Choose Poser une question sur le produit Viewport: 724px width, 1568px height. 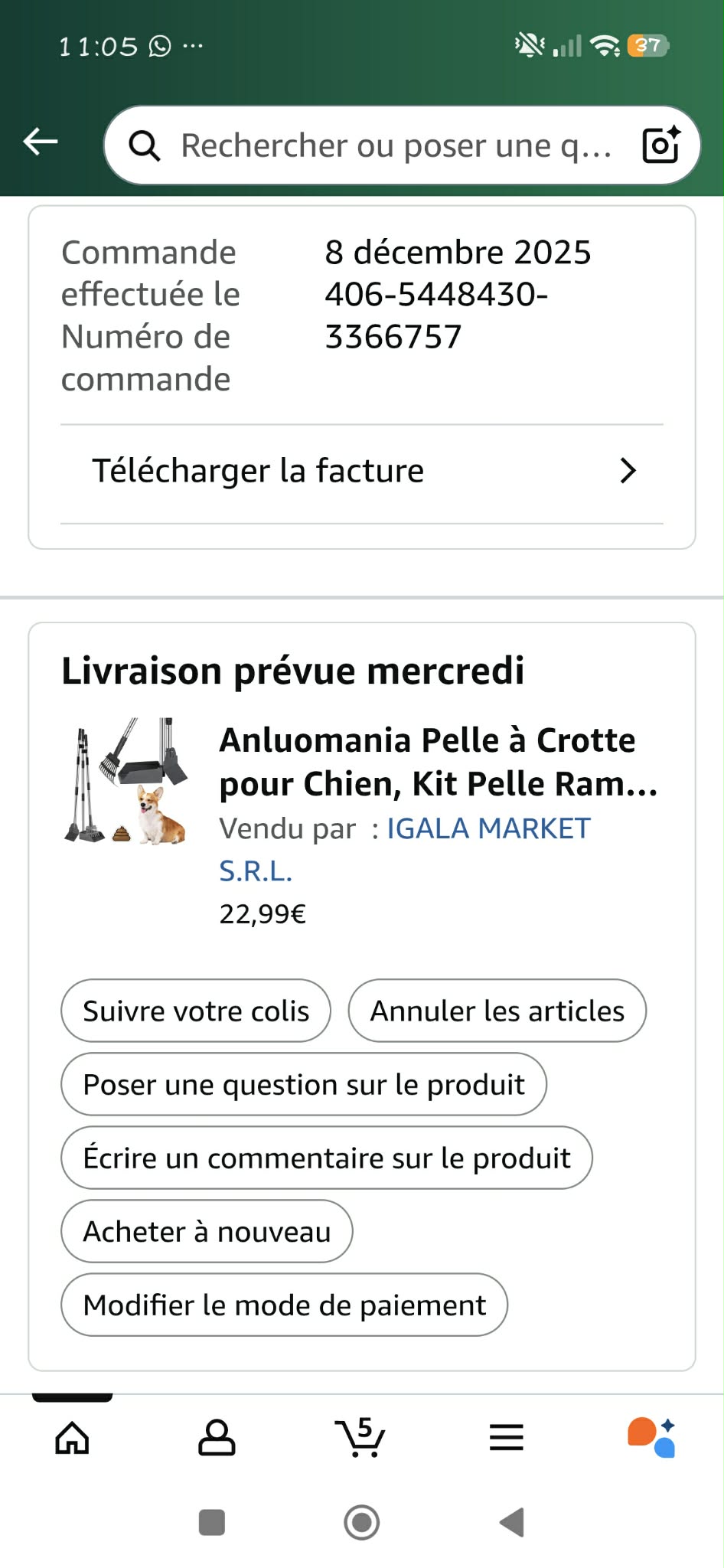tap(304, 1084)
